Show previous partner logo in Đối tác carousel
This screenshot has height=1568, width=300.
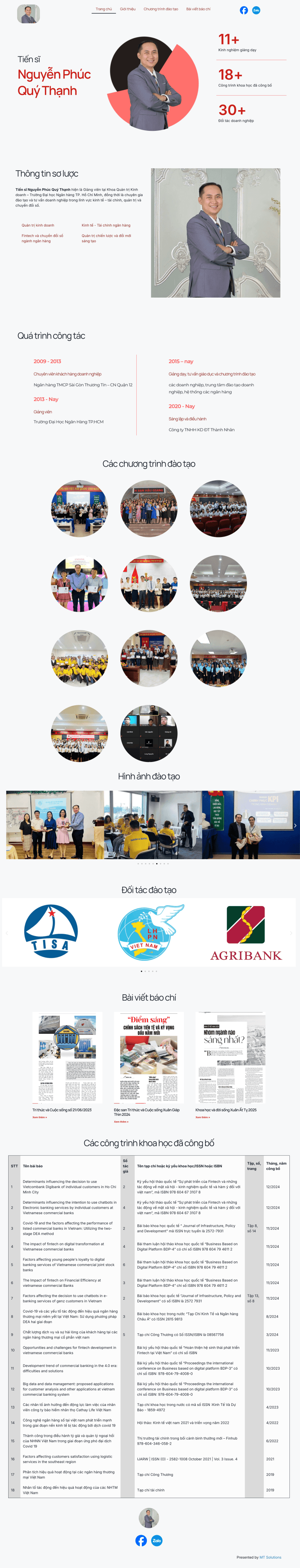click(x=7, y=933)
